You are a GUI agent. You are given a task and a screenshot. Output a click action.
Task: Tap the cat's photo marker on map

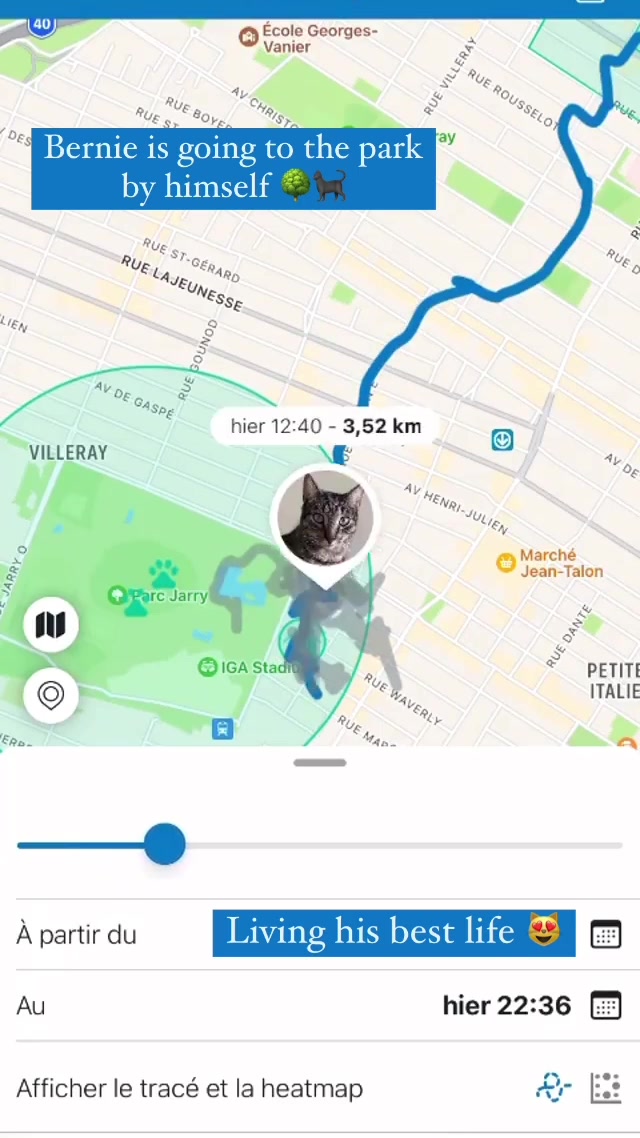324,519
